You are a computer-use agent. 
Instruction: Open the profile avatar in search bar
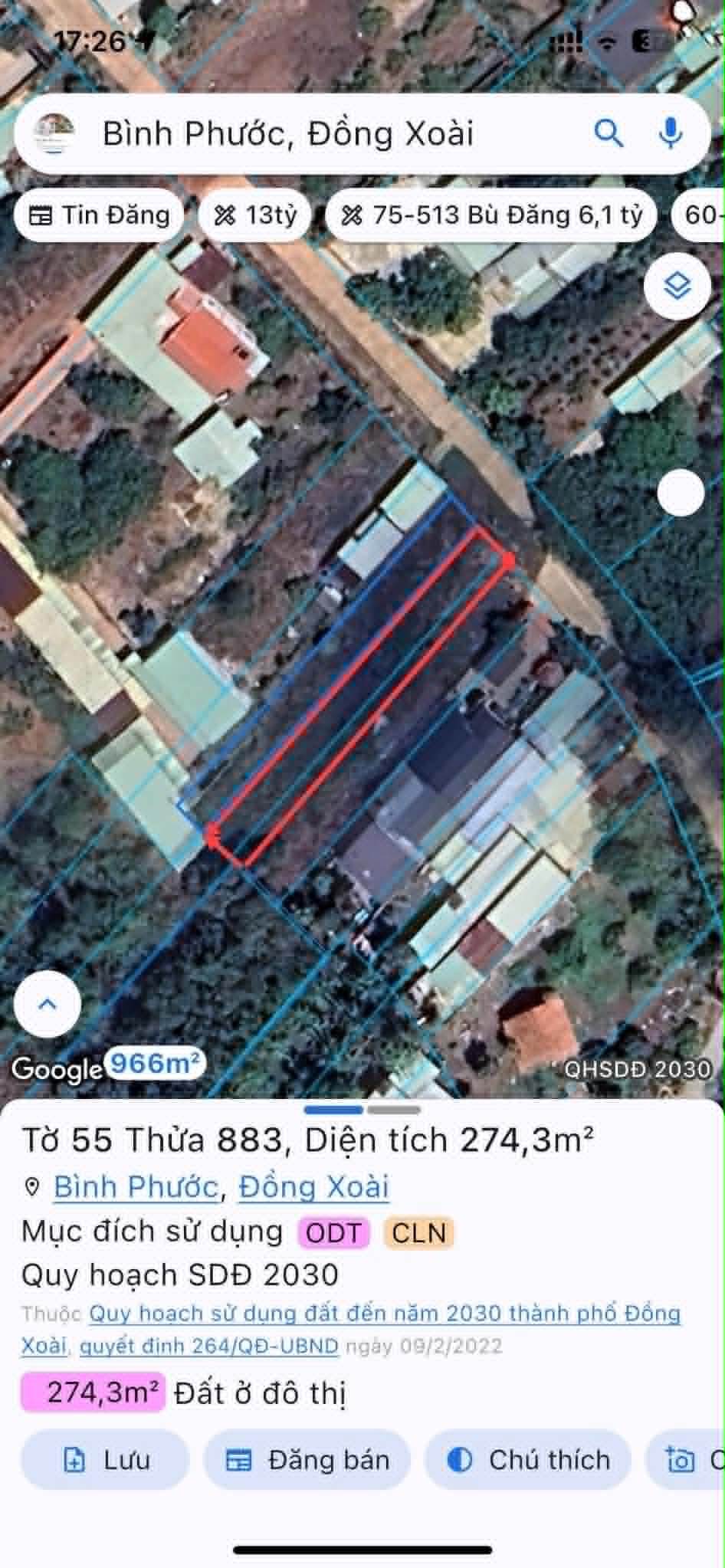coord(54,133)
